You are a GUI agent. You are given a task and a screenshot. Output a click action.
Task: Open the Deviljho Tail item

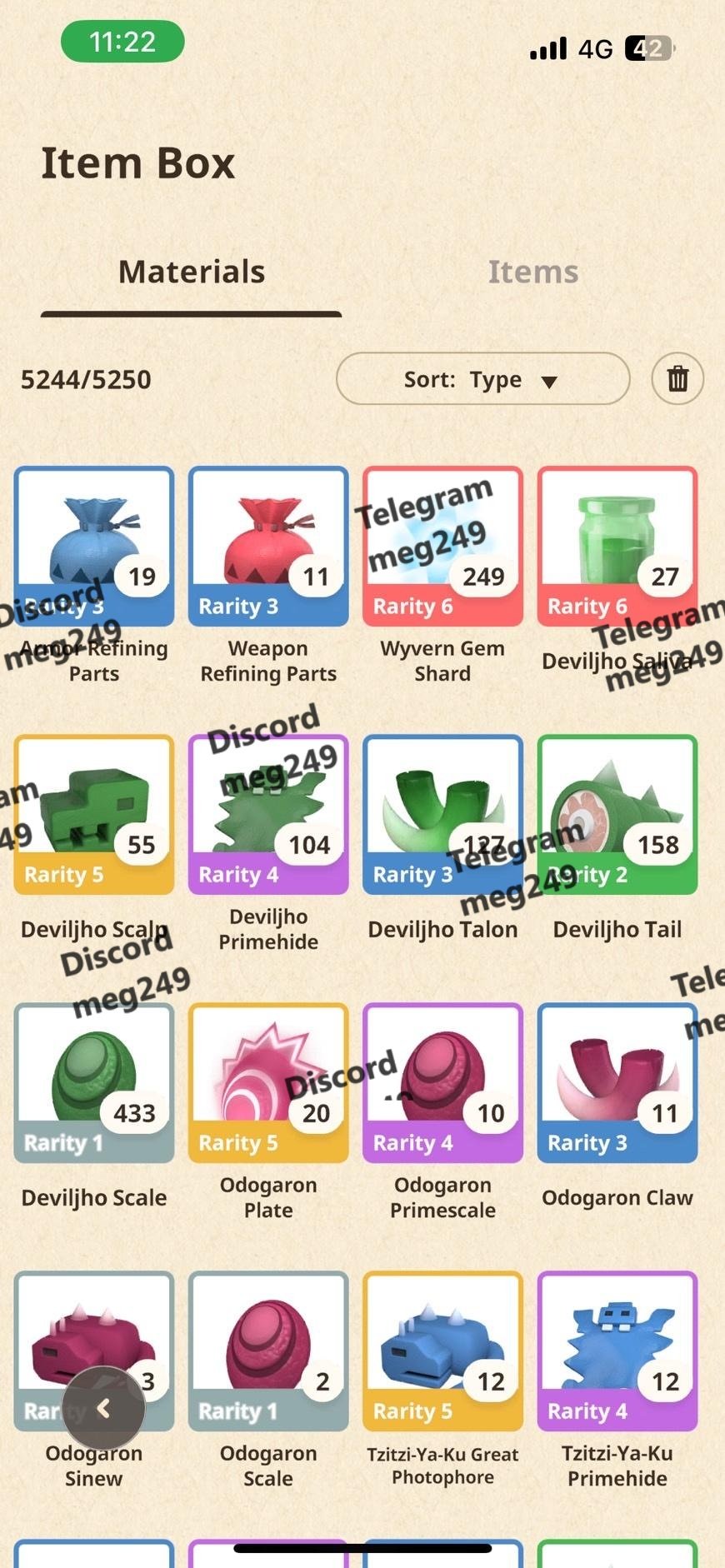[617, 814]
